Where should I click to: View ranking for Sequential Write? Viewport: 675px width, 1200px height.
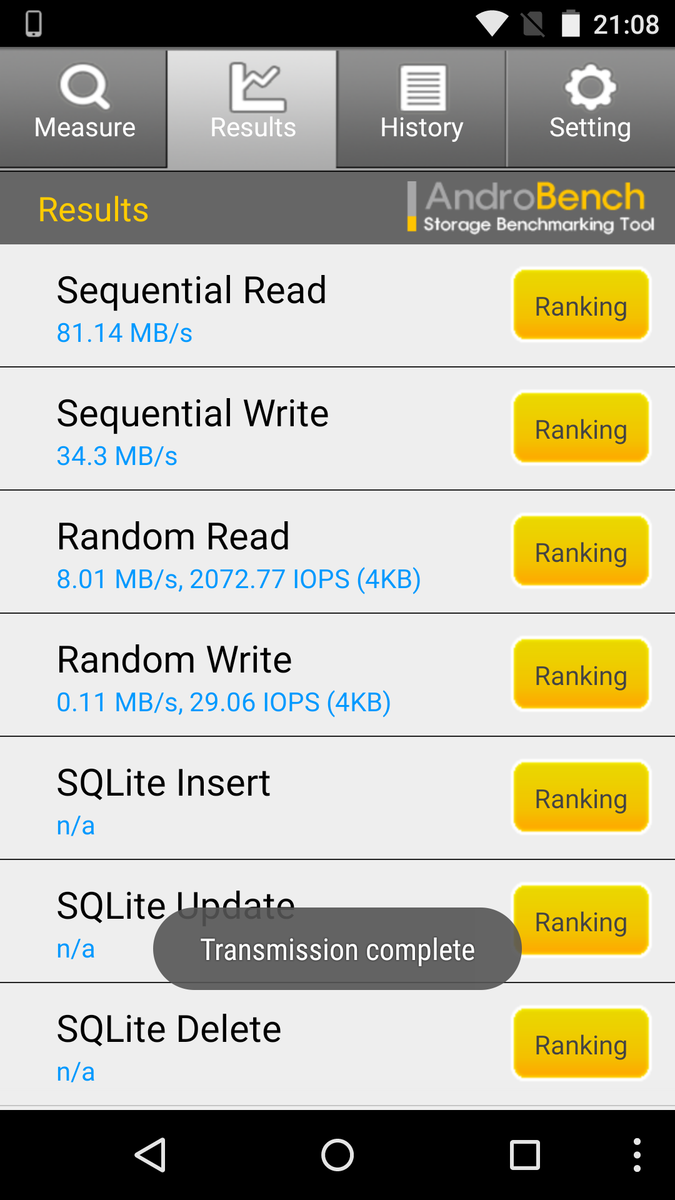(581, 429)
